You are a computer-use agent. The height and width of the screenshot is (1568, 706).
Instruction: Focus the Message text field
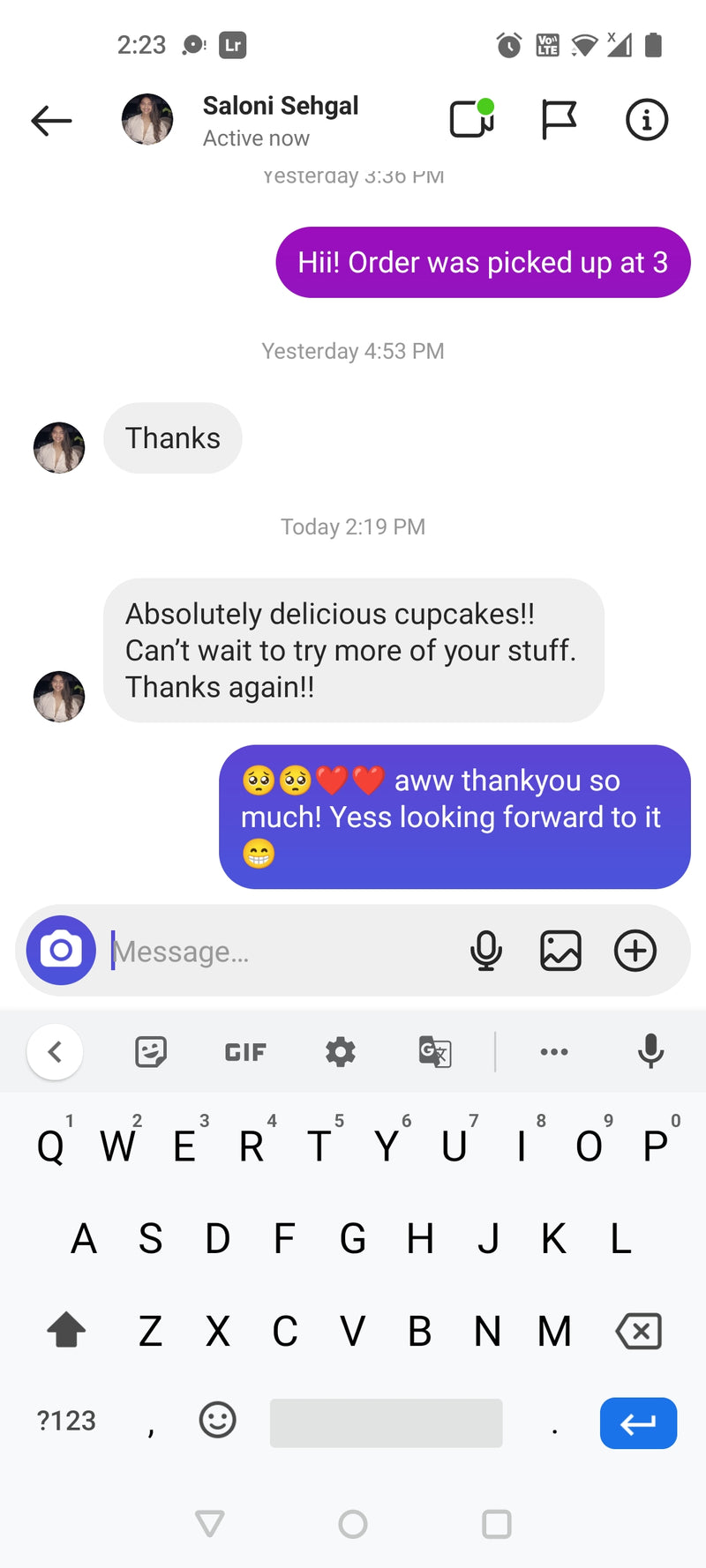(282, 952)
